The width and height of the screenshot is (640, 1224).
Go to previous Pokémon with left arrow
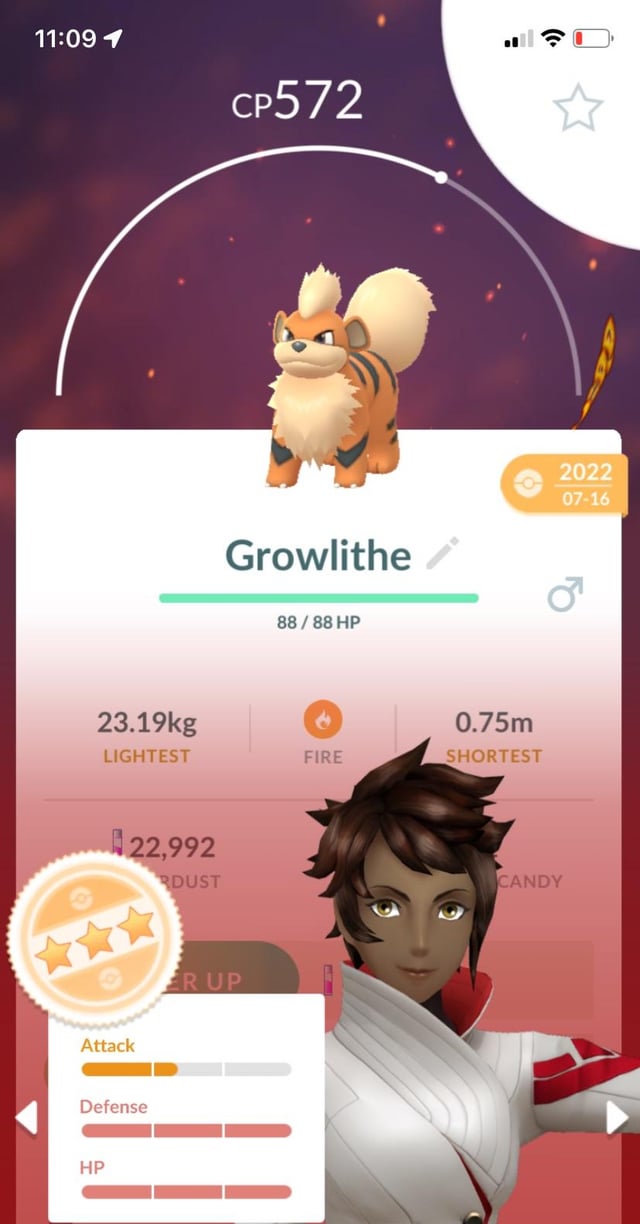point(27,1117)
